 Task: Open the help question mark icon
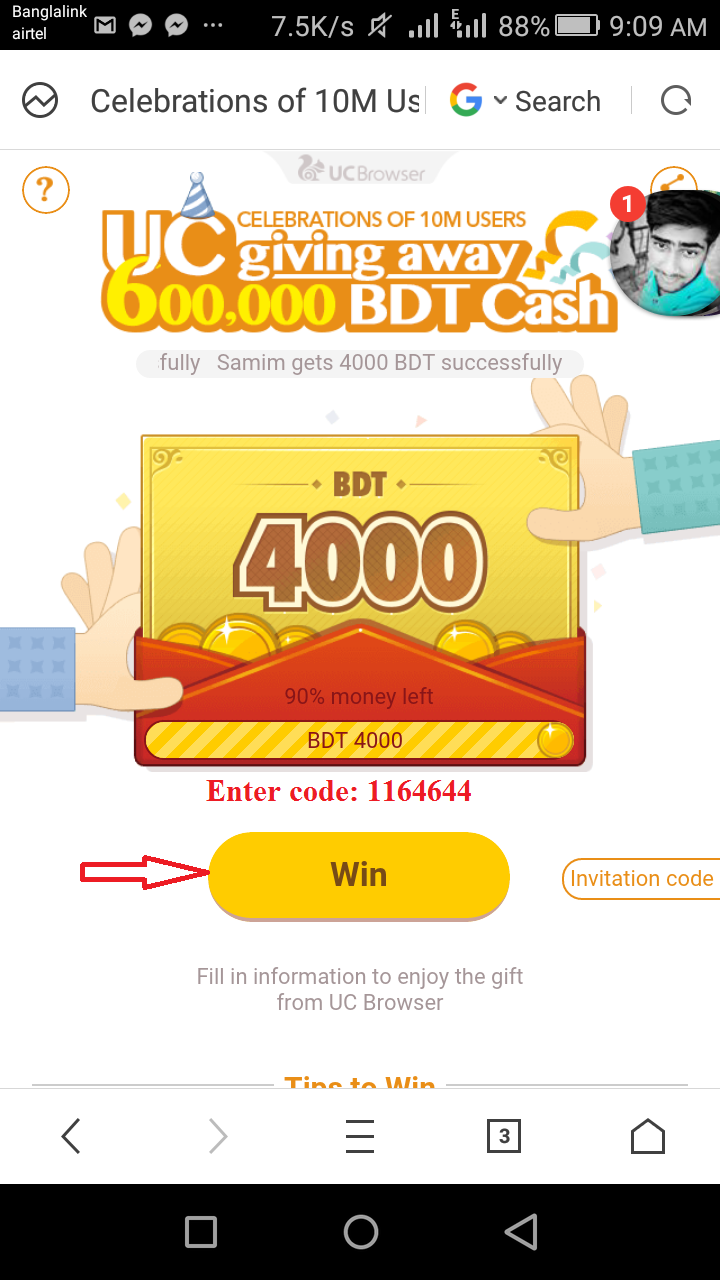pos(45,190)
